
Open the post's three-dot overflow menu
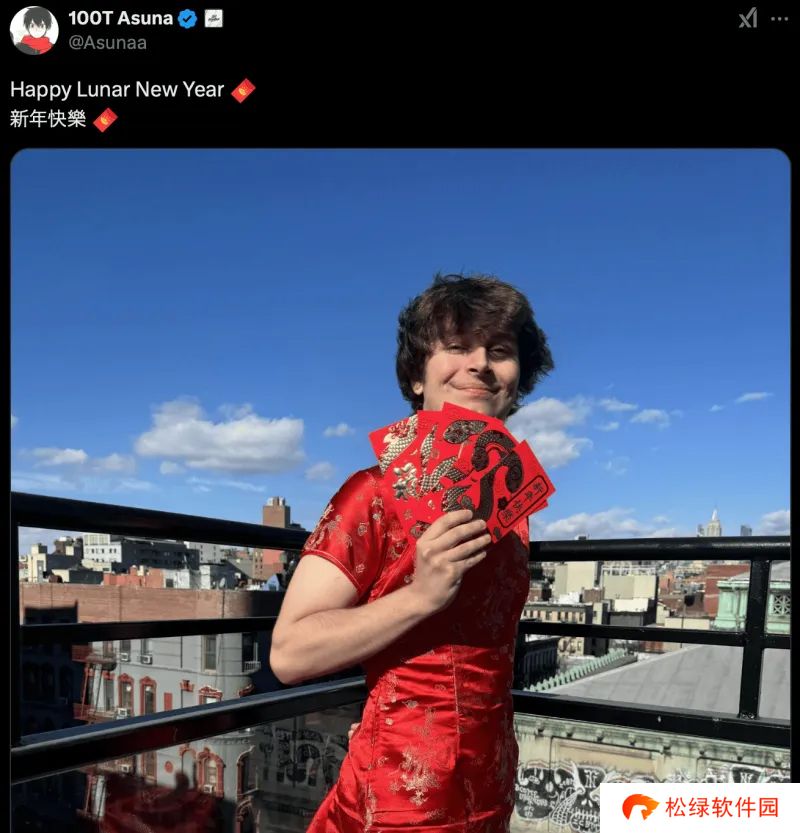(779, 19)
